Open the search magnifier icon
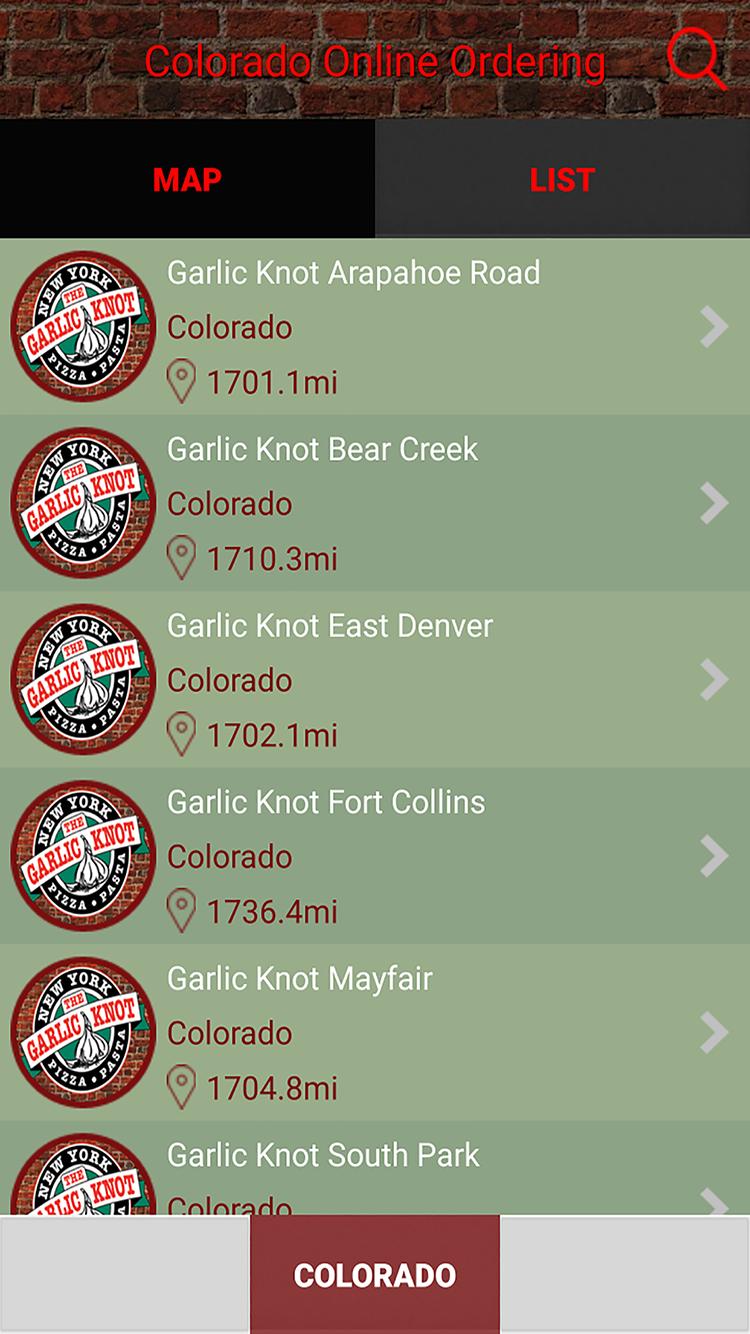750x1334 pixels. click(x=696, y=58)
